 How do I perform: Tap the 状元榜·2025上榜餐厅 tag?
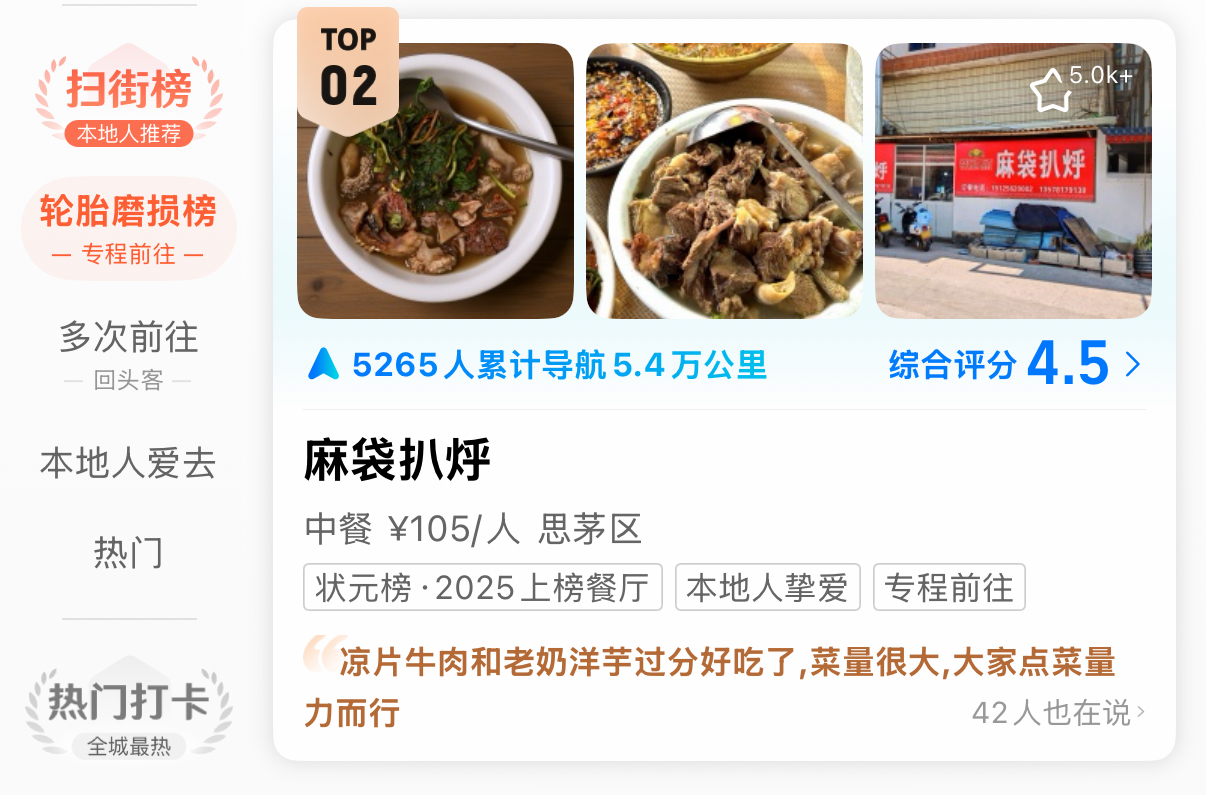point(483,588)
